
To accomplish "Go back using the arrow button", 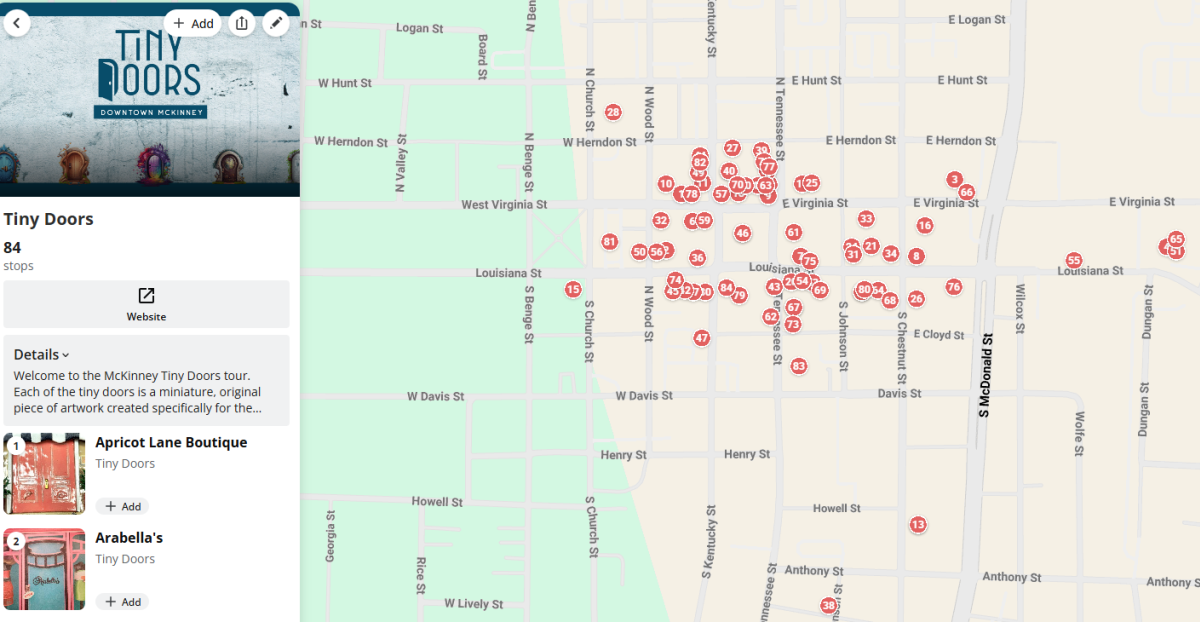I will (x=17, y=22).
